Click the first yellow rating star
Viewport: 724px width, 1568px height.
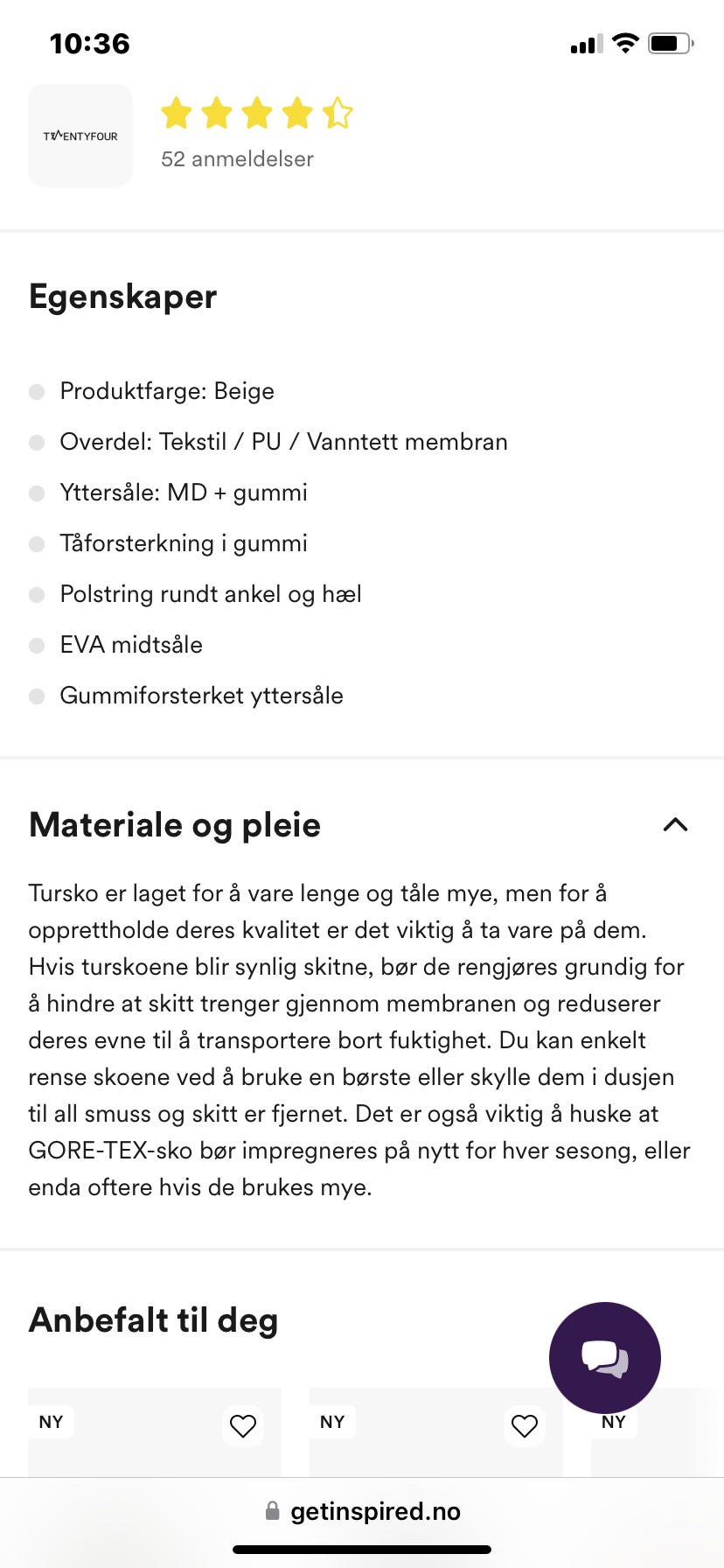click(175, 112)
